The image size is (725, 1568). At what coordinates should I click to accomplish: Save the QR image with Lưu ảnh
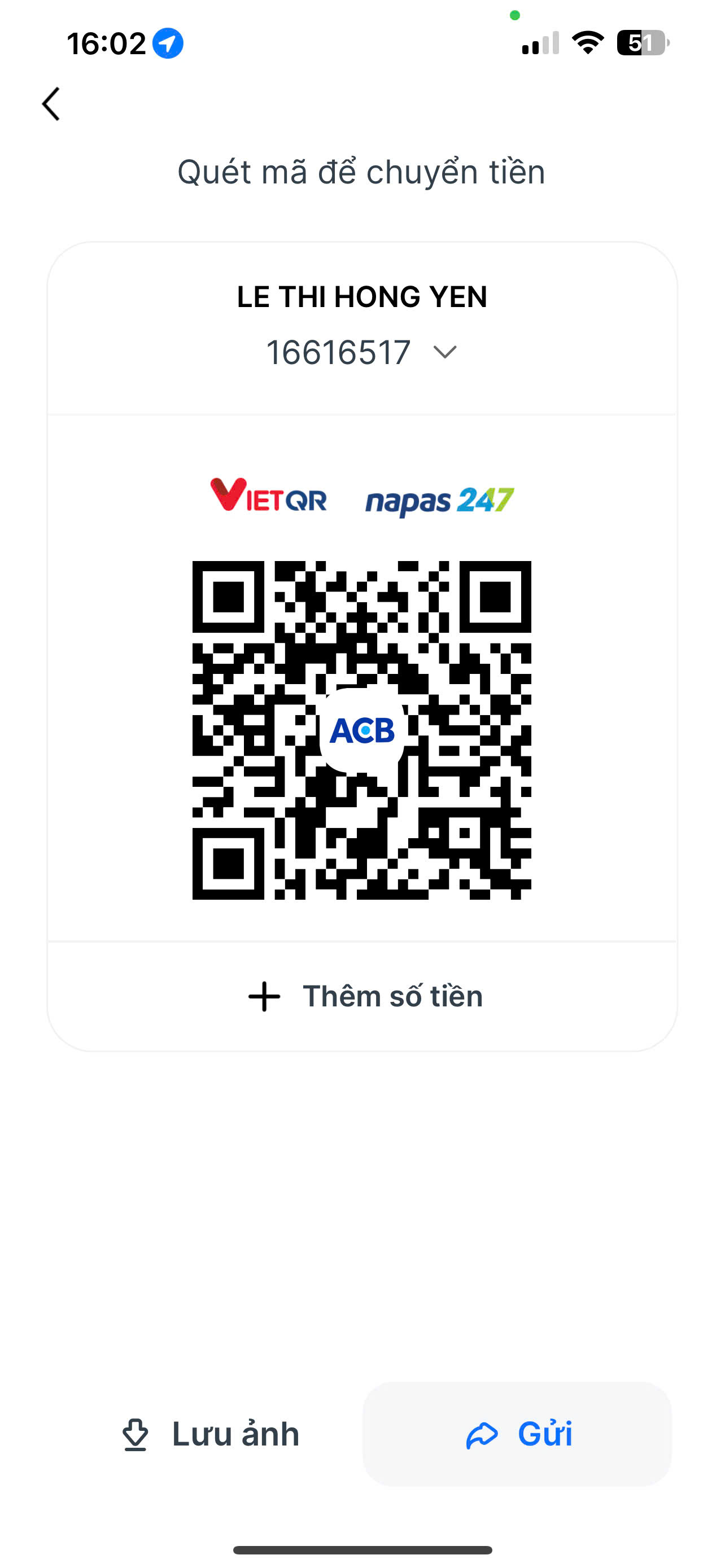point(211,1434)
